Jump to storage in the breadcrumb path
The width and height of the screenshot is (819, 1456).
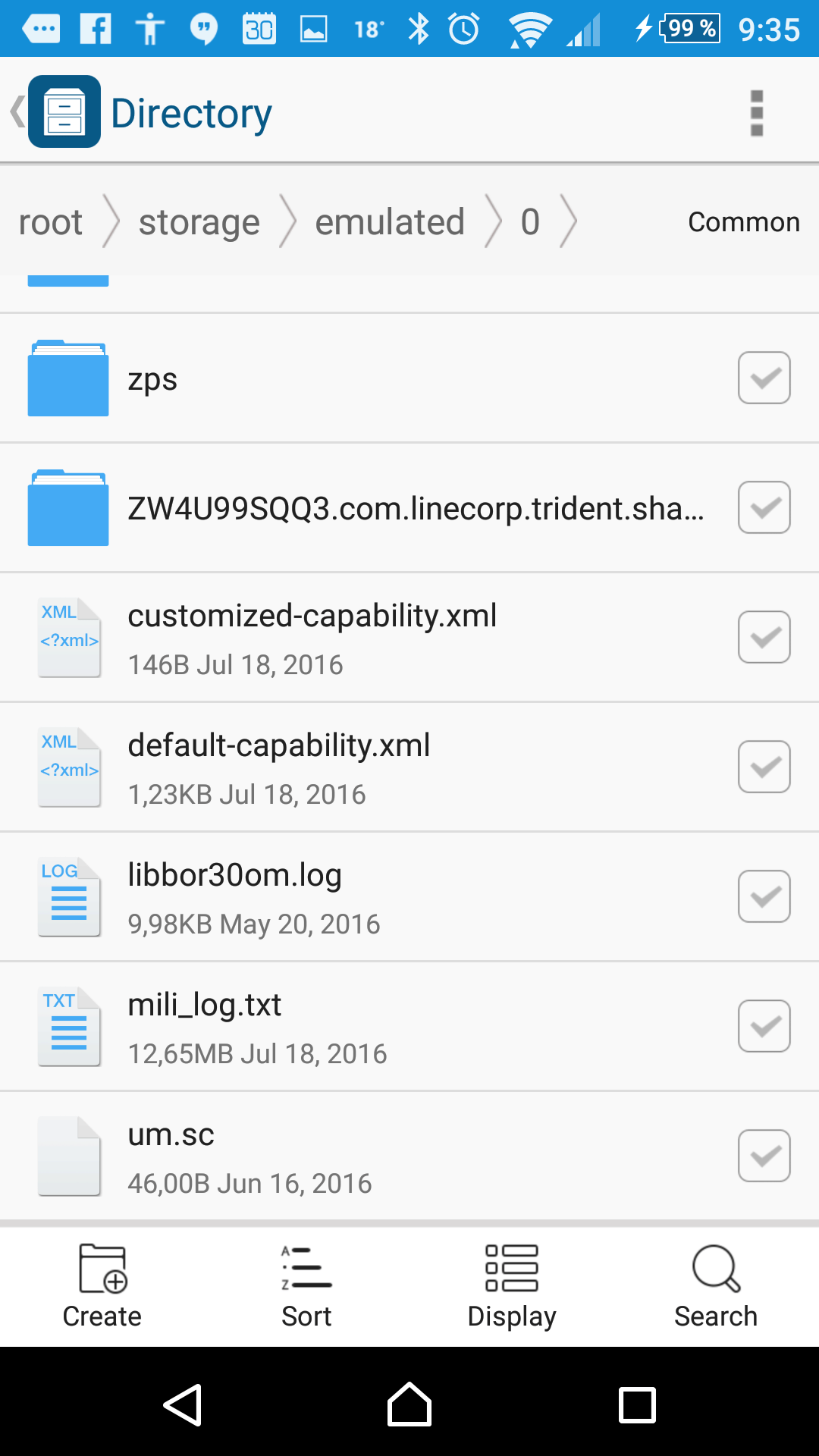199,222
